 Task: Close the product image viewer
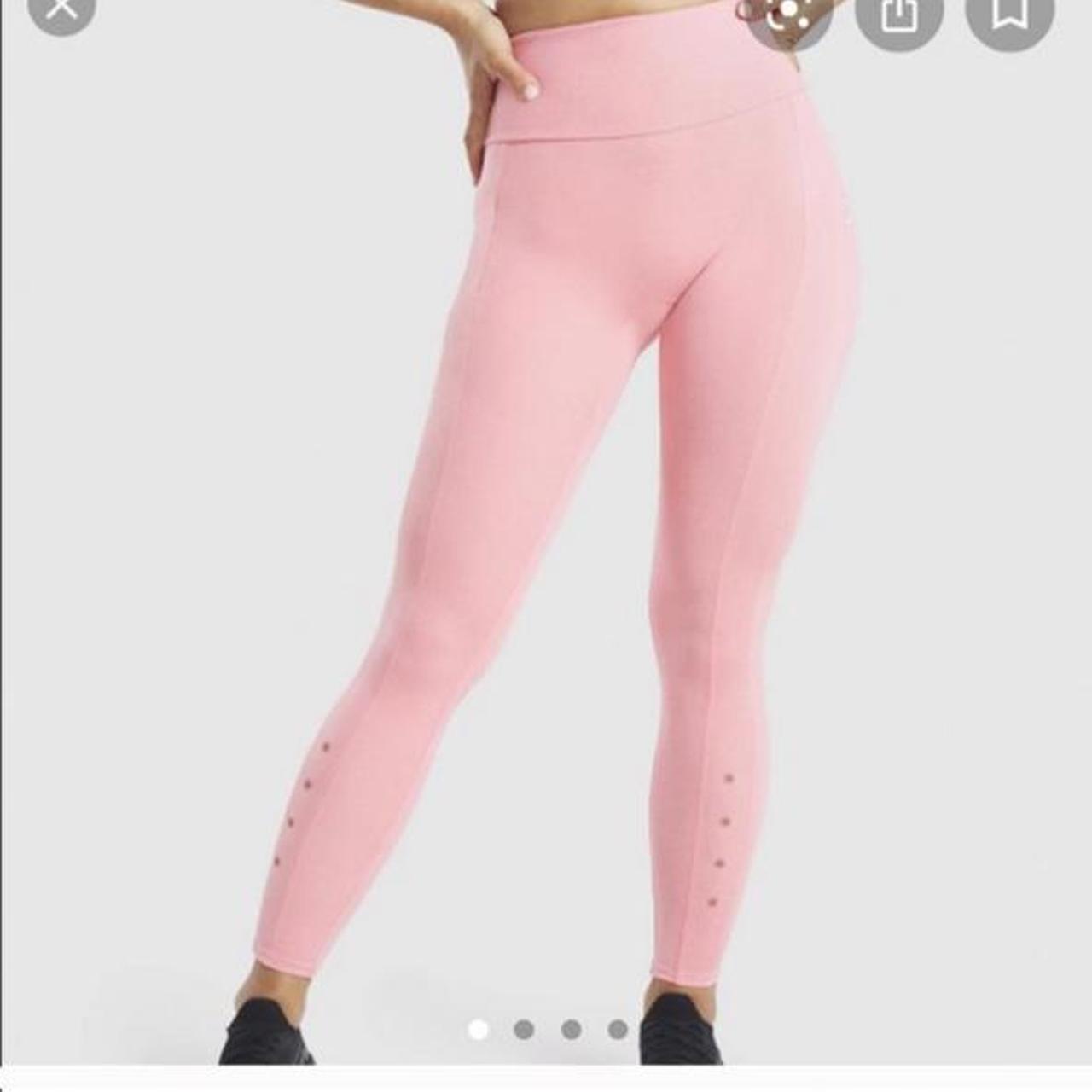(61, 9)
